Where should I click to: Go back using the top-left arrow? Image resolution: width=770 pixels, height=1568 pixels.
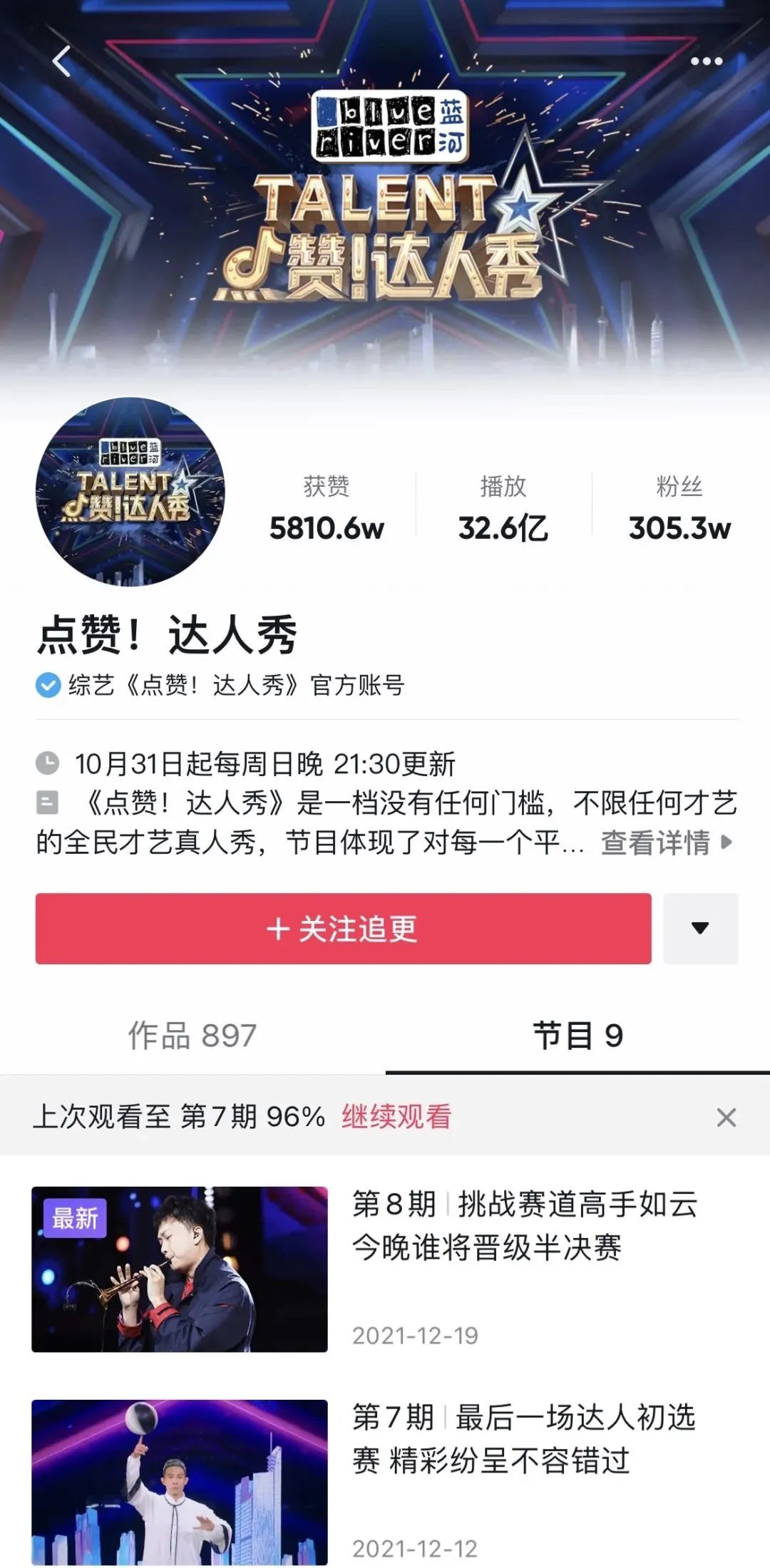tap(62, 61)
